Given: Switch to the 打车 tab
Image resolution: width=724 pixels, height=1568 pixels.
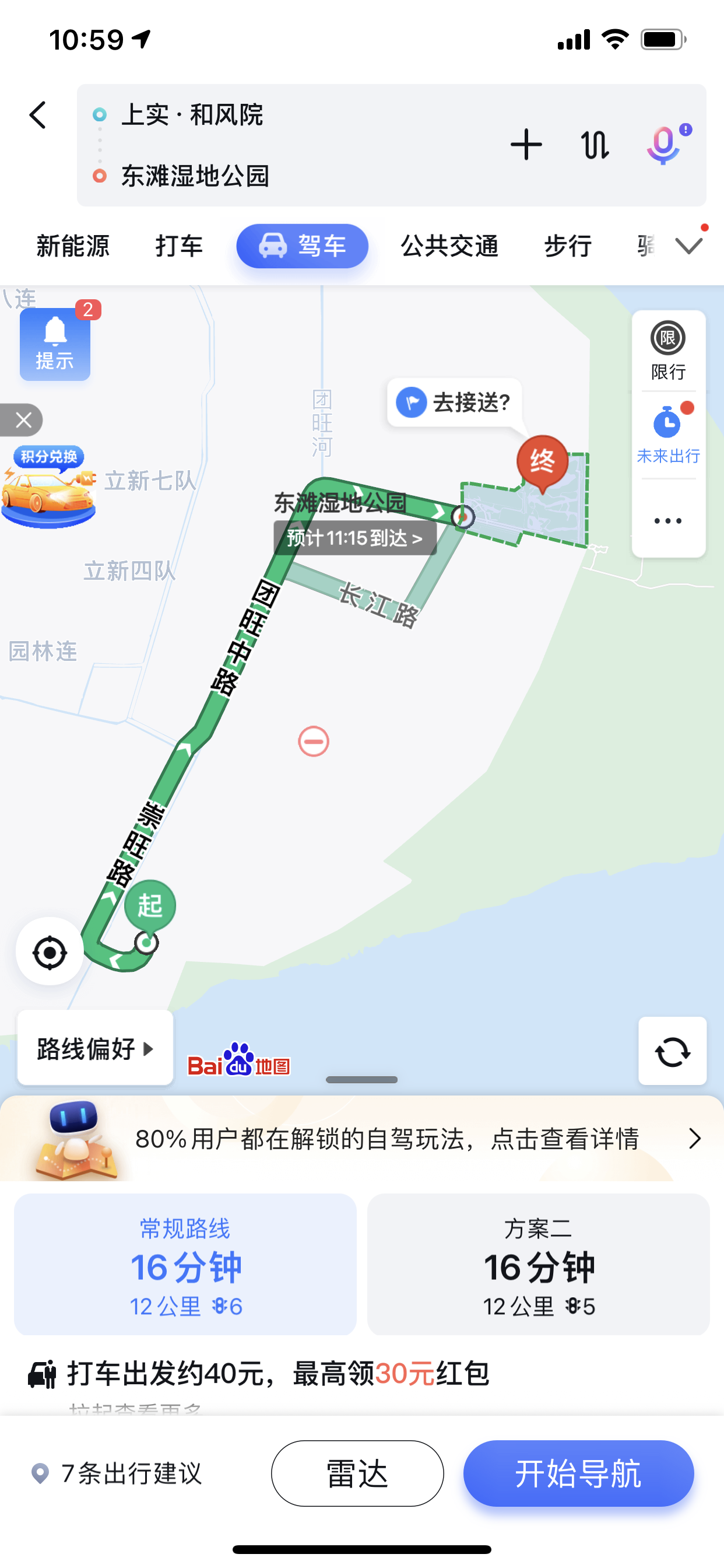Looking at the screenshot, I should click(179, 247).
